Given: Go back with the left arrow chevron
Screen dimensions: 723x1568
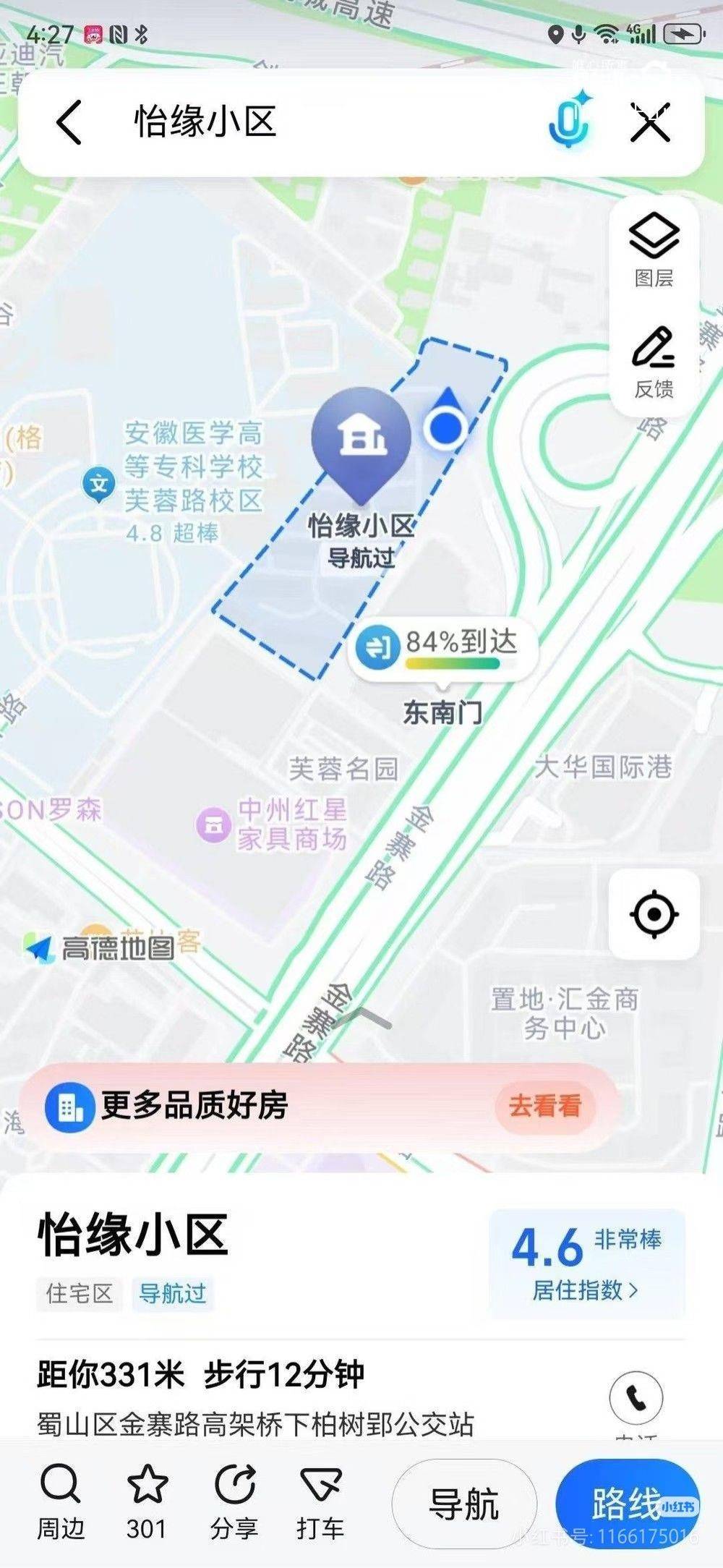Looking at the screenshot, I should [67, 122].
